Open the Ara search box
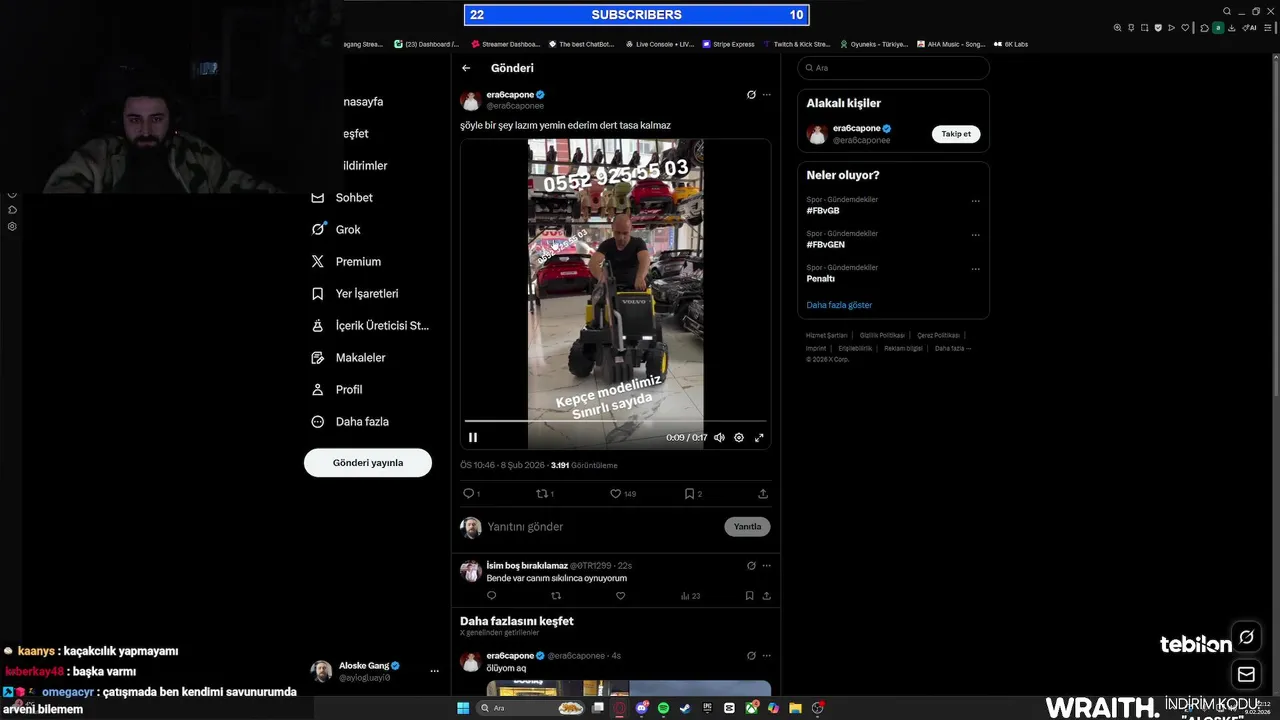Image resolution: width=1280 pixels, height=720 pixels. coord(895,68)
